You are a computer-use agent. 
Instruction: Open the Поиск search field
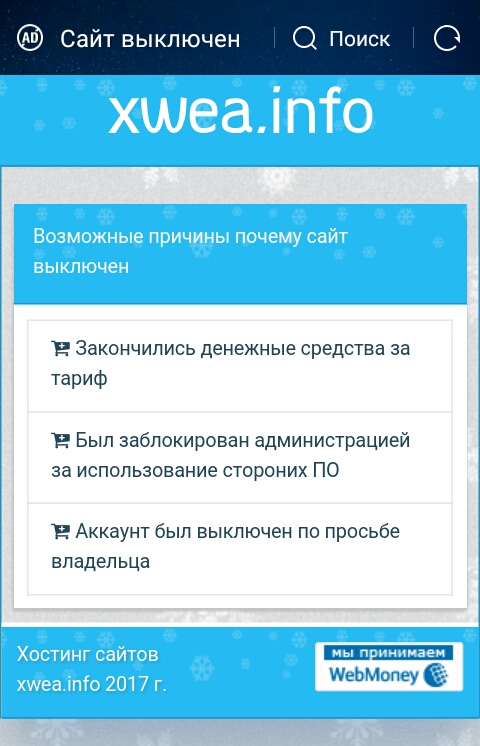[x=342, y=39]
